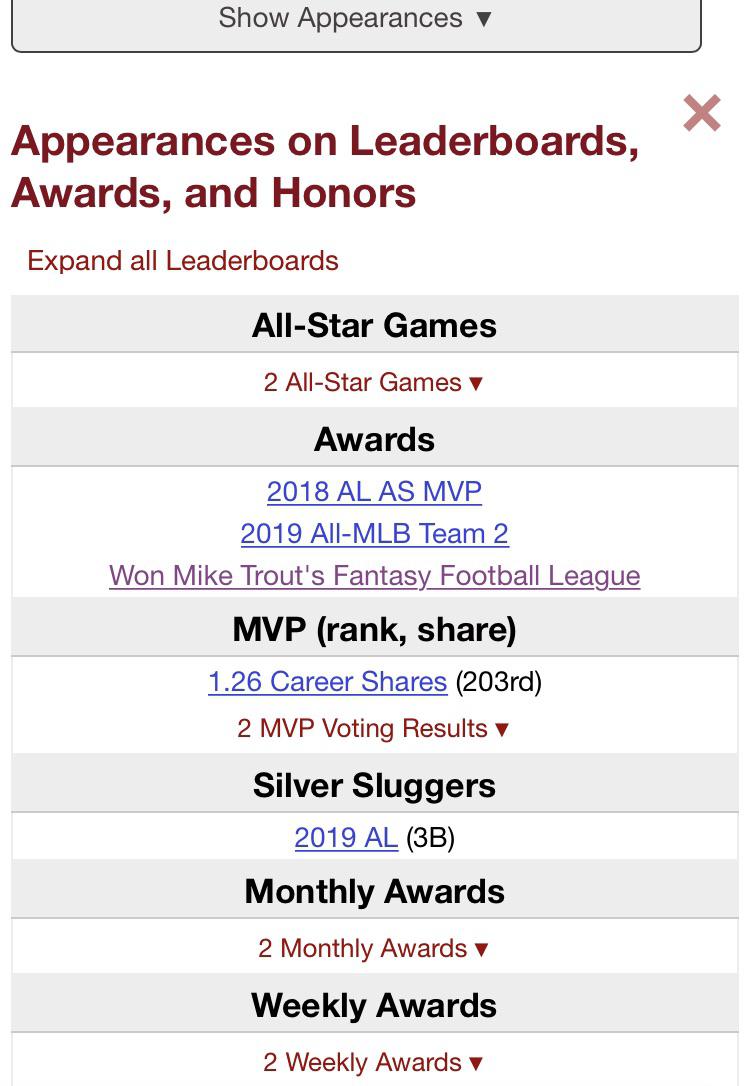Open Won Mike Trout's Fantasy Football League
This screenshot has width=750, height=1086.
coord(375,576)
